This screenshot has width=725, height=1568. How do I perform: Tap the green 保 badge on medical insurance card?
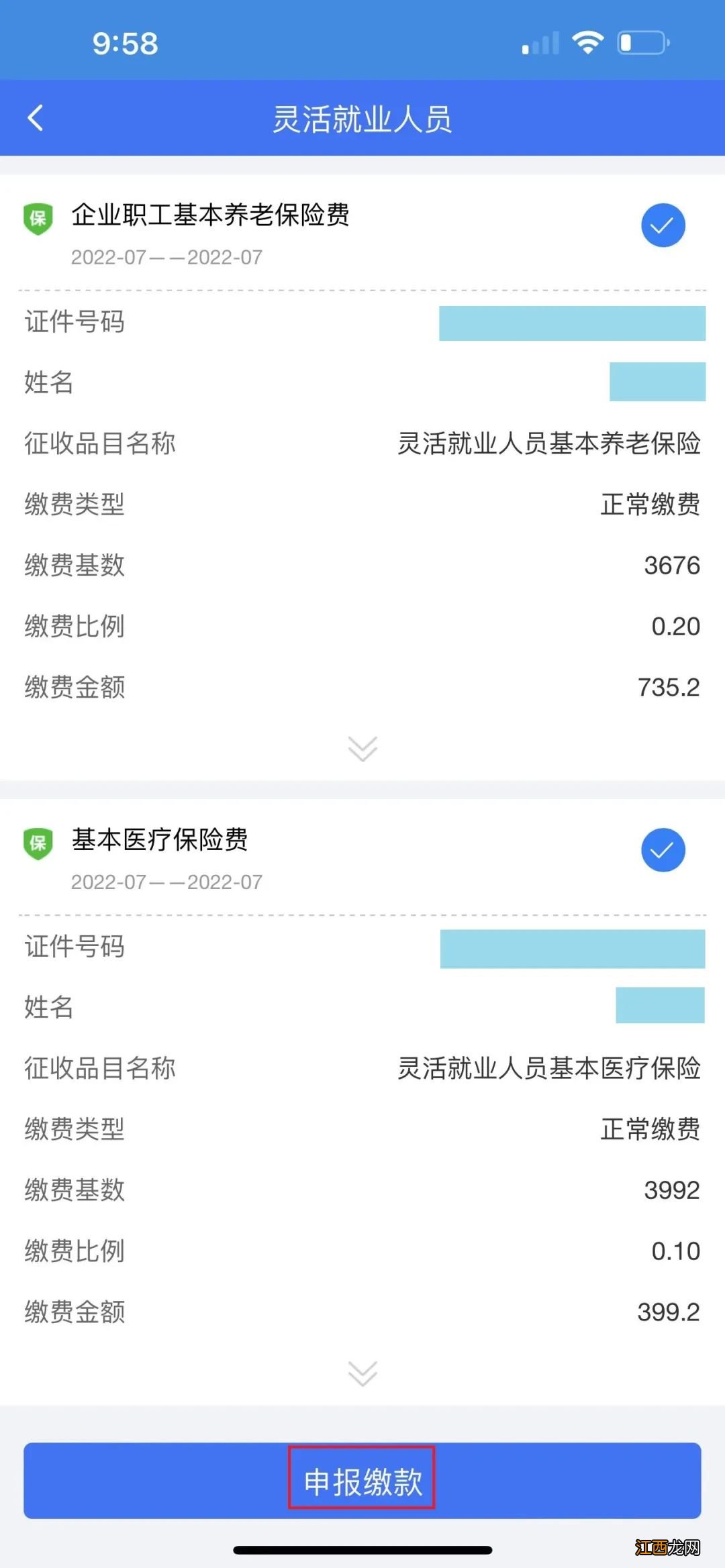(x=38, y=840)
